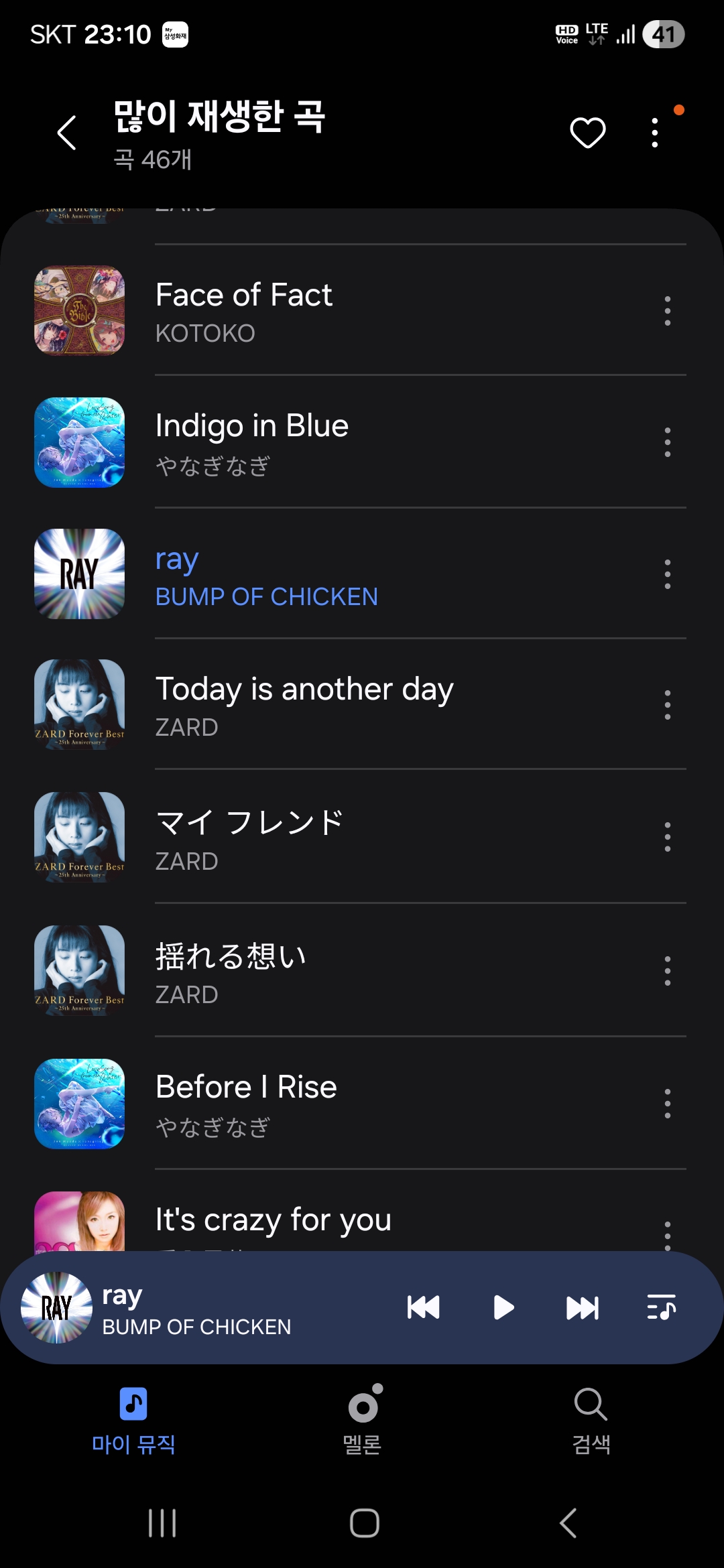724x1568 pixels.
Task: Open options for Face of Fact
Action: pos(667,311)
